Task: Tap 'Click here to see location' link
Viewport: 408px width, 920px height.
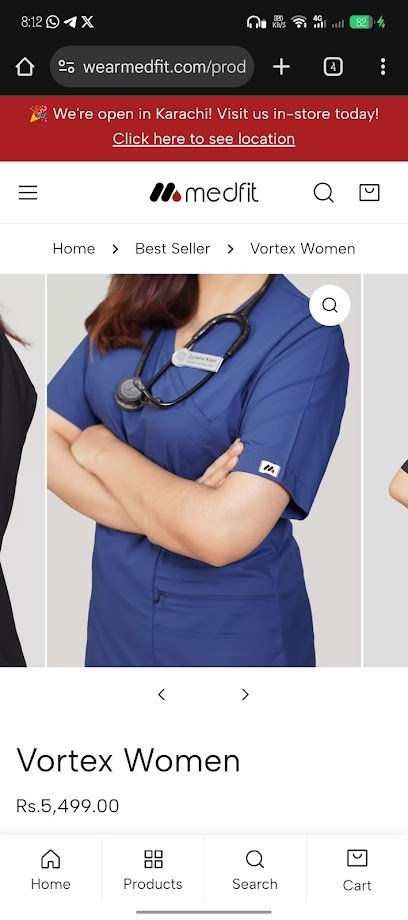Action: pos(204,139)
